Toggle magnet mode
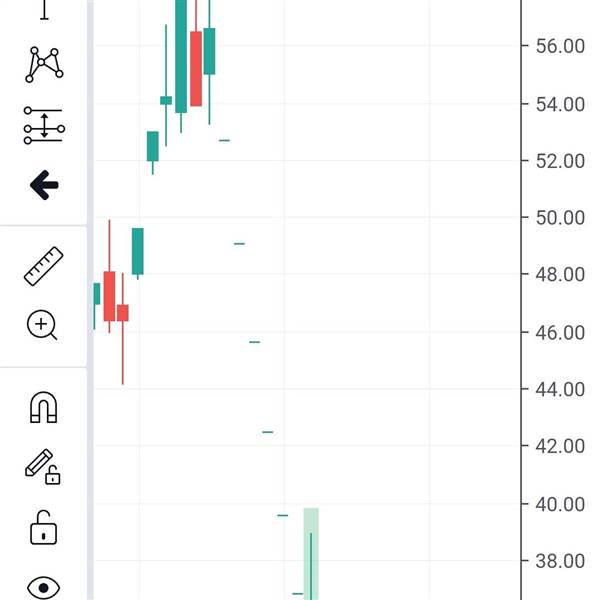Screen dimensions: 600x600 [44, 407]
